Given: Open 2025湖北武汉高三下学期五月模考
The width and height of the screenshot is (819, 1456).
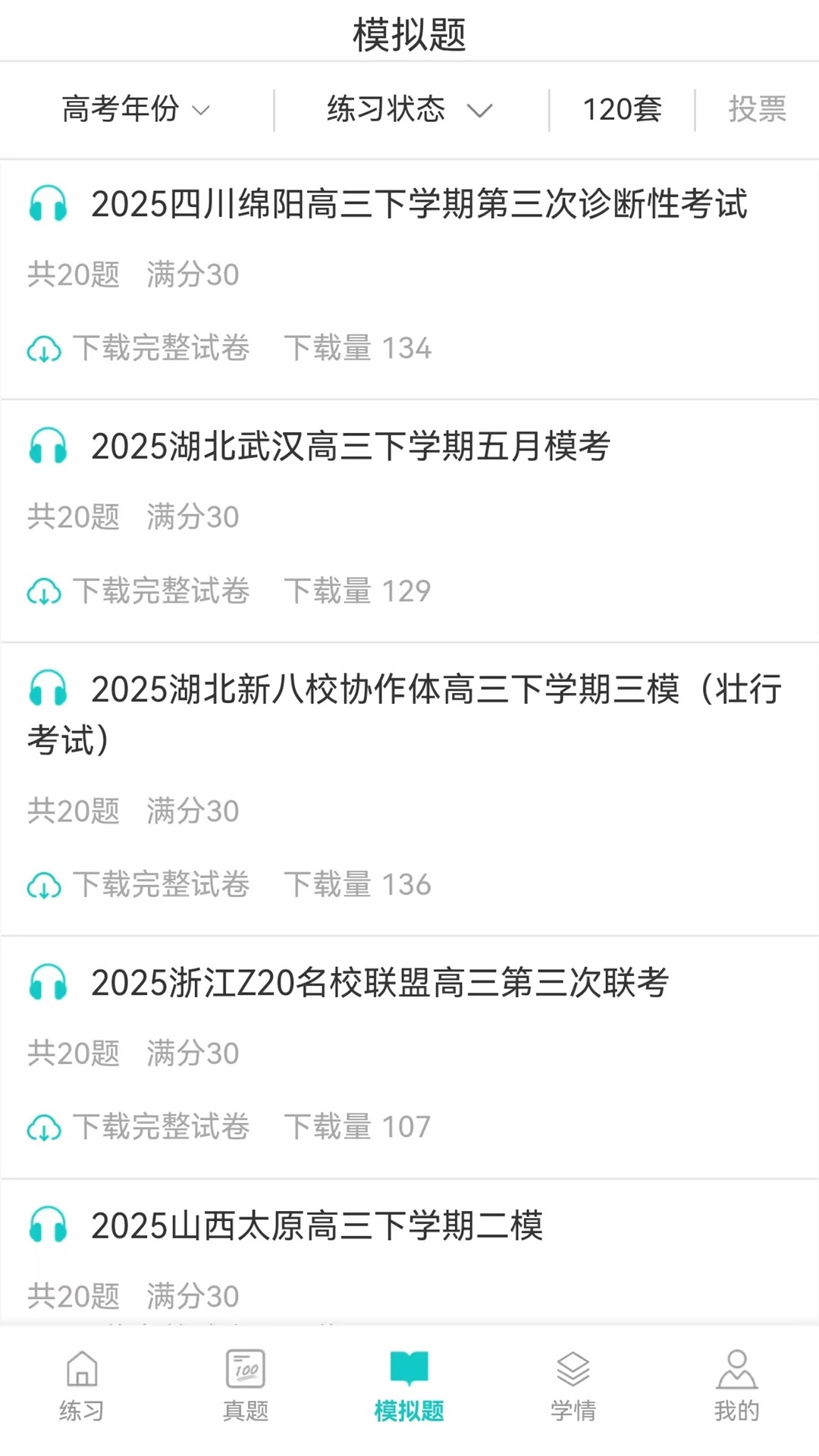Looking at the screenshot, I should [350, 446].
